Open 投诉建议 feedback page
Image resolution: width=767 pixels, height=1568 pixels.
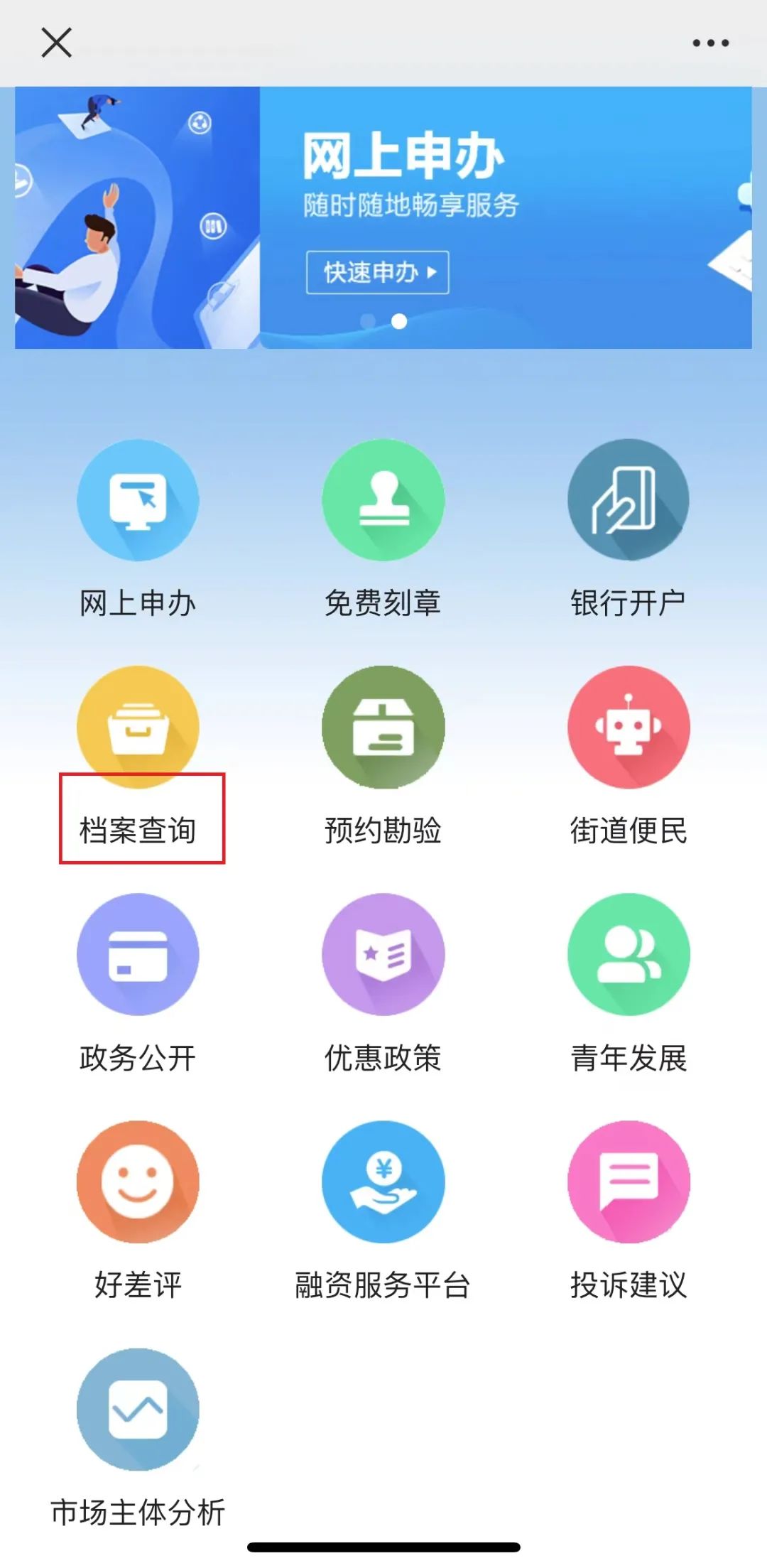628,1182
